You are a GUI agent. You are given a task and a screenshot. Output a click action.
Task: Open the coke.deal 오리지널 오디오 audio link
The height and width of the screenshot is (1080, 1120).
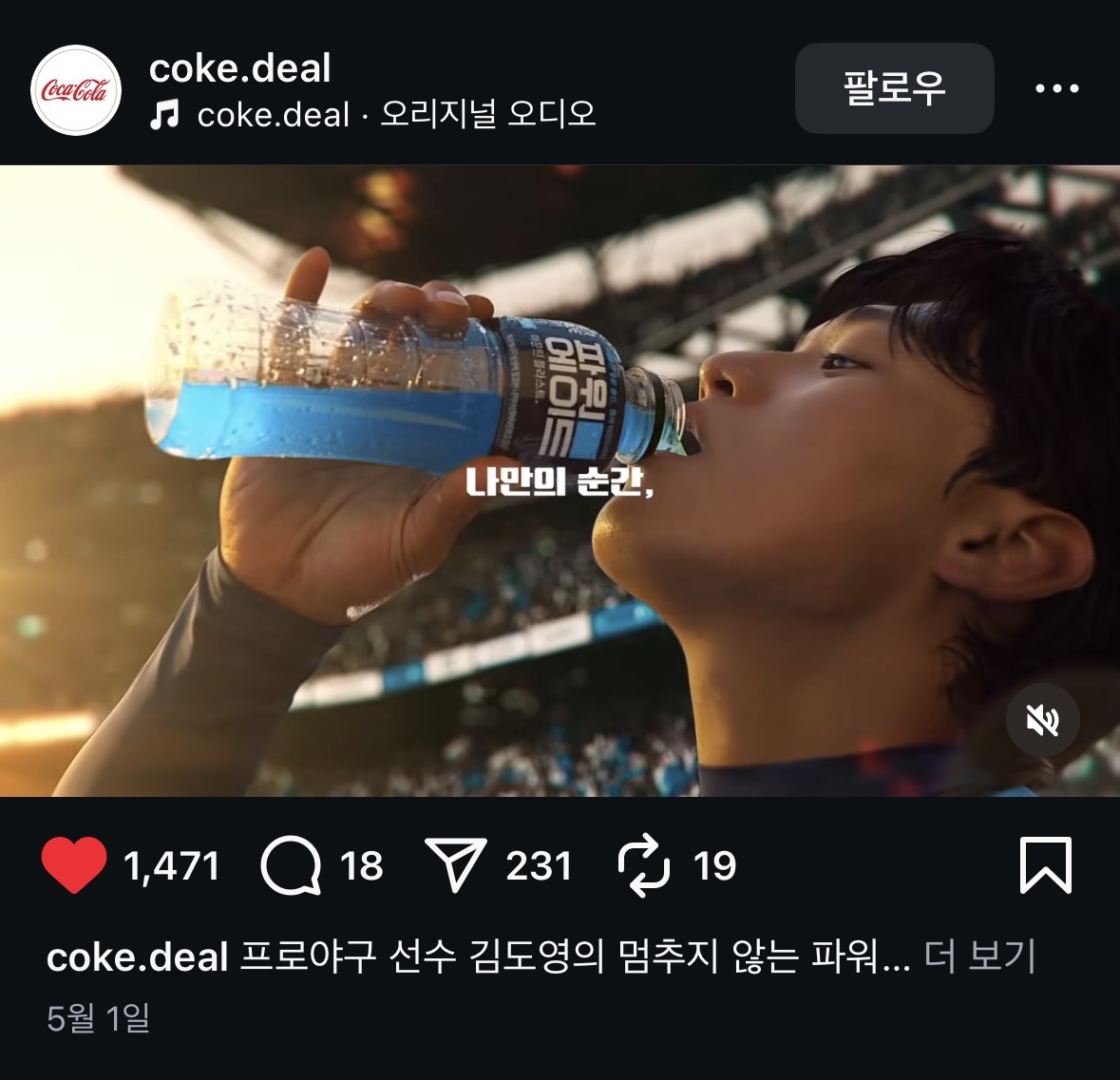click(394, 115)
